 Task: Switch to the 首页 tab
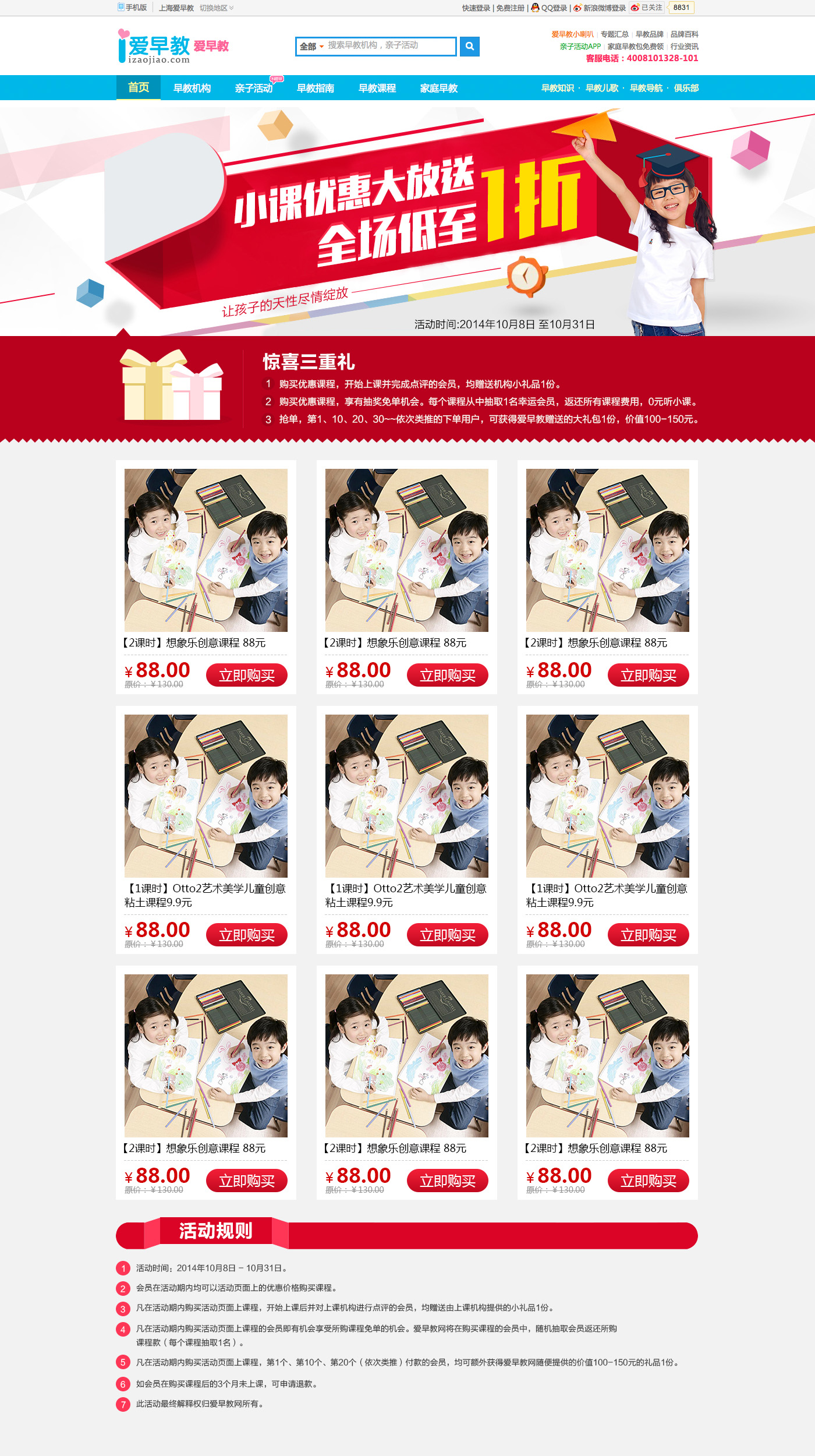[x=139, y=88]
